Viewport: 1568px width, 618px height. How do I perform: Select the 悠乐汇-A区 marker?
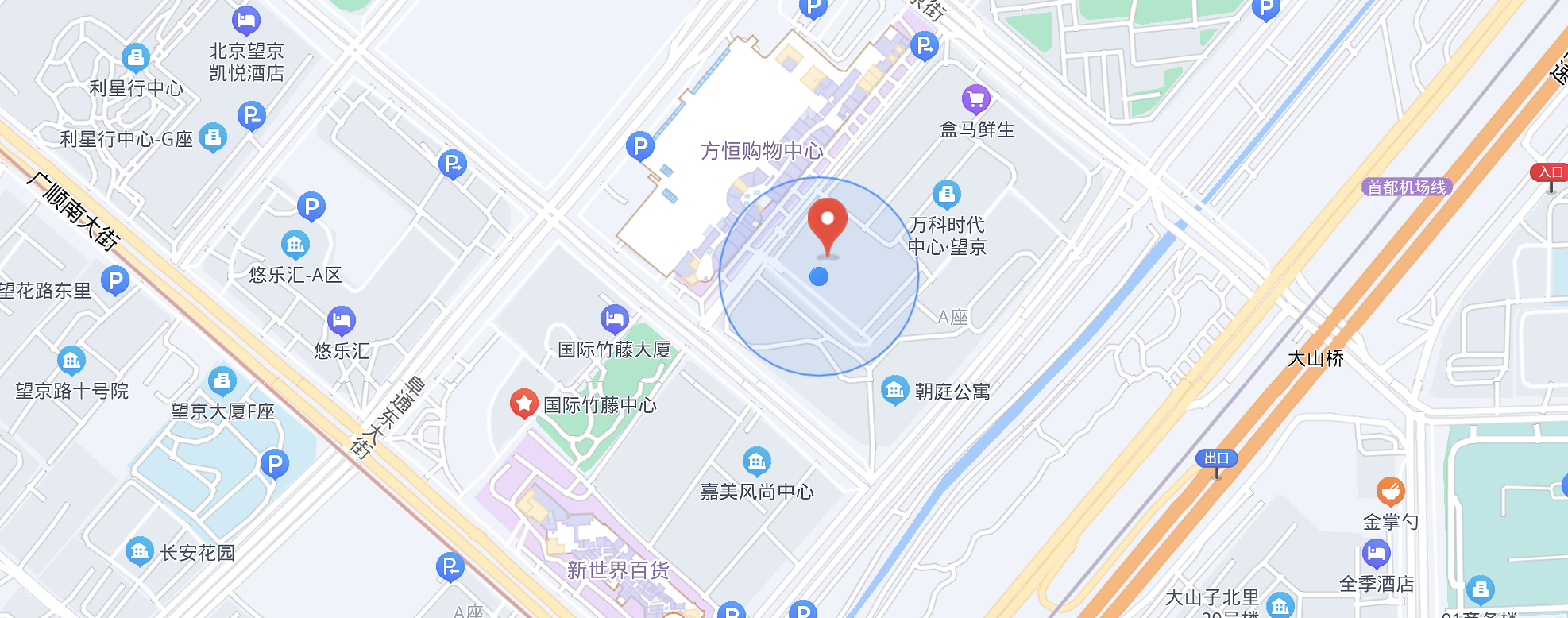(x=295, y=245)
